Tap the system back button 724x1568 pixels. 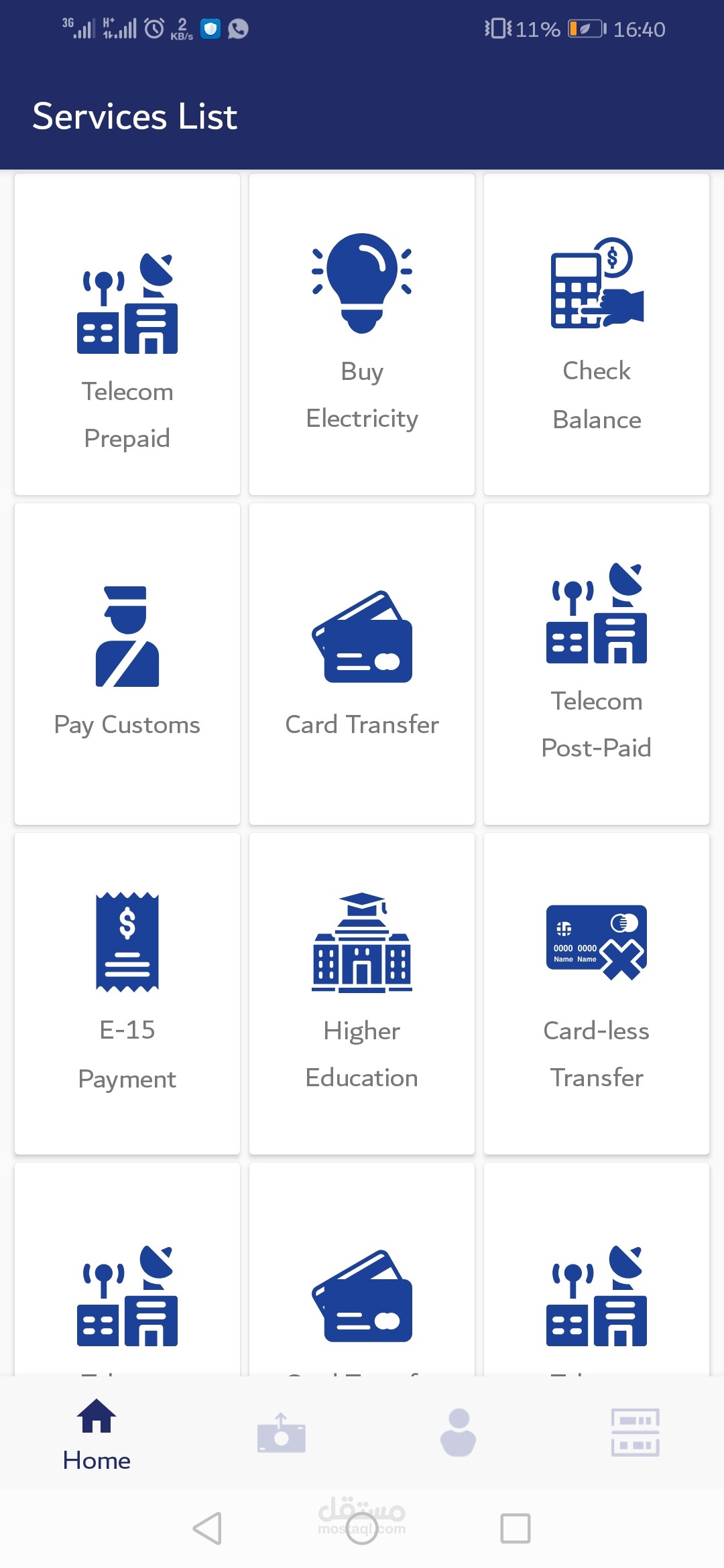tap(207, 1528)
